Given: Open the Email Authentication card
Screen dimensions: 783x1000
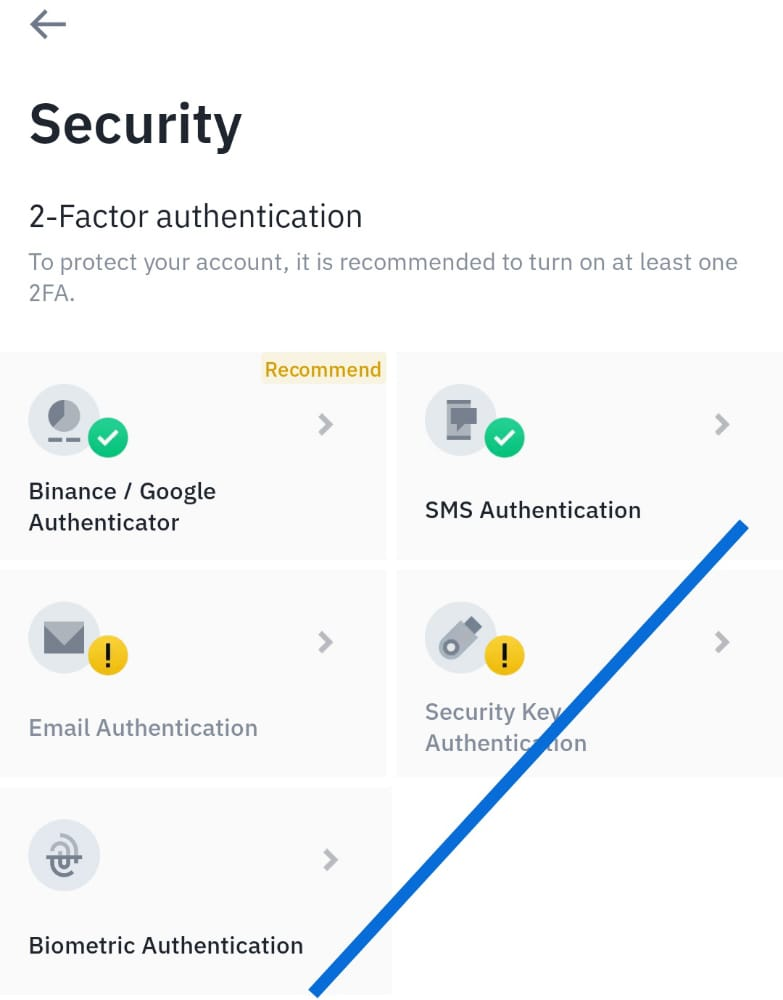Looking at the screenshot, I should 193,673.
